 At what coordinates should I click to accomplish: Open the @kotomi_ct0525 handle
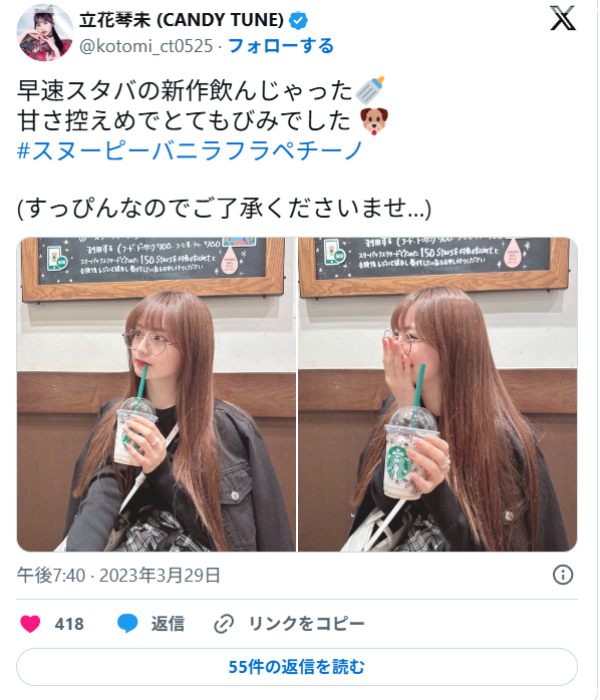(x=146, y=46)
